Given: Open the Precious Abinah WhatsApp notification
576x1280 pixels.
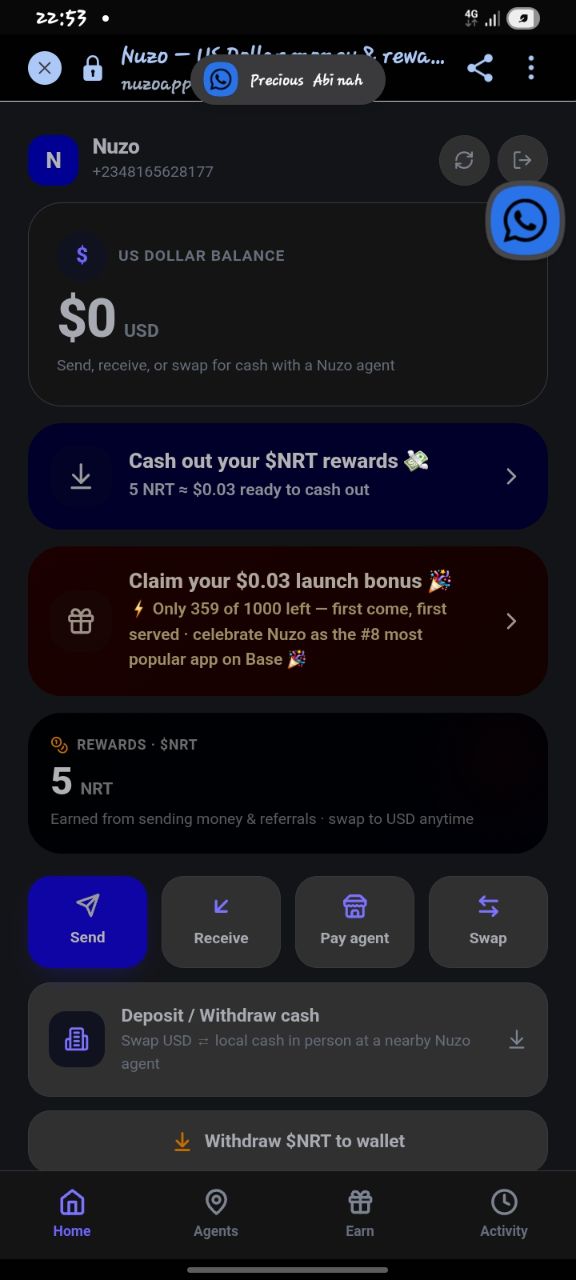Looking at the screenshot, I should (x=288, y=80).
